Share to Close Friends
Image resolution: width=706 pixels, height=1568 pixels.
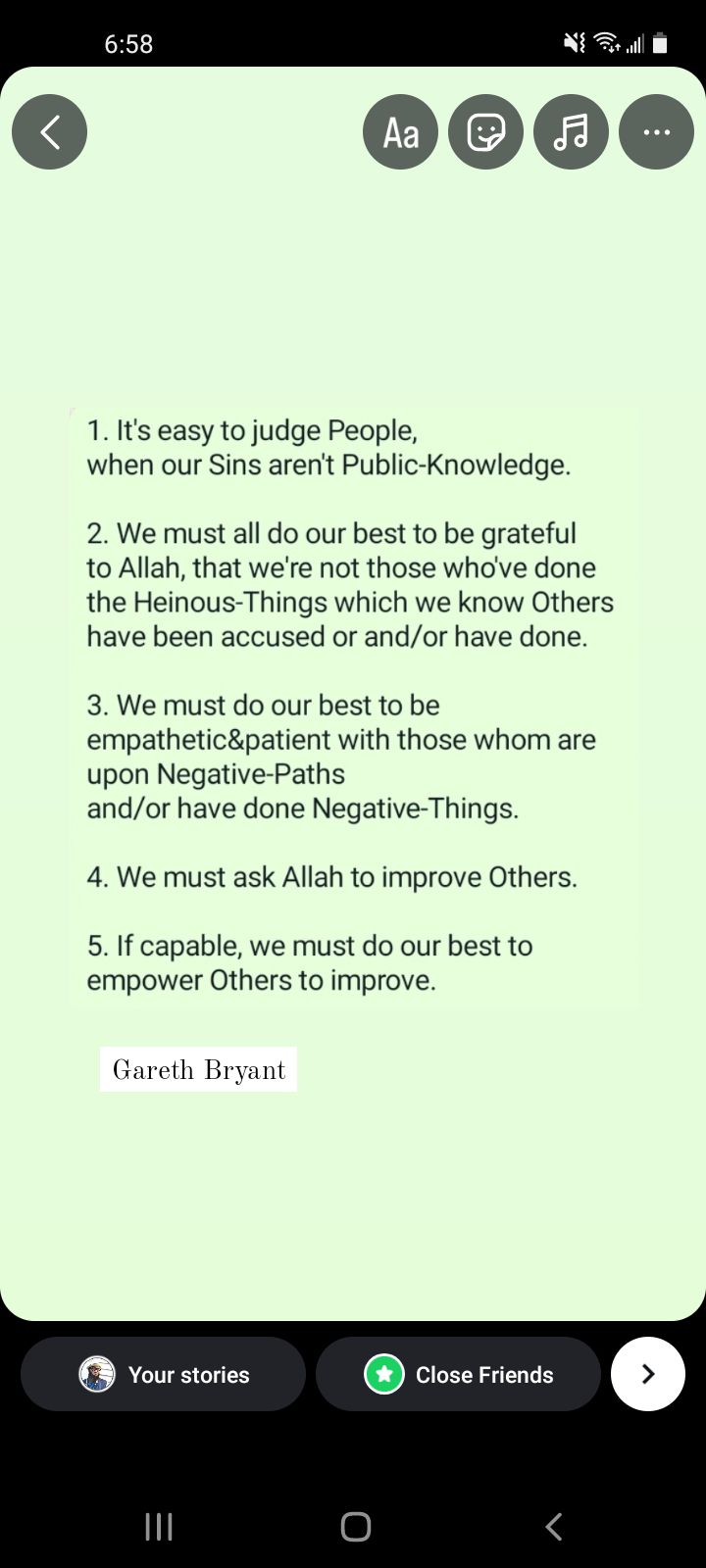458,1374
